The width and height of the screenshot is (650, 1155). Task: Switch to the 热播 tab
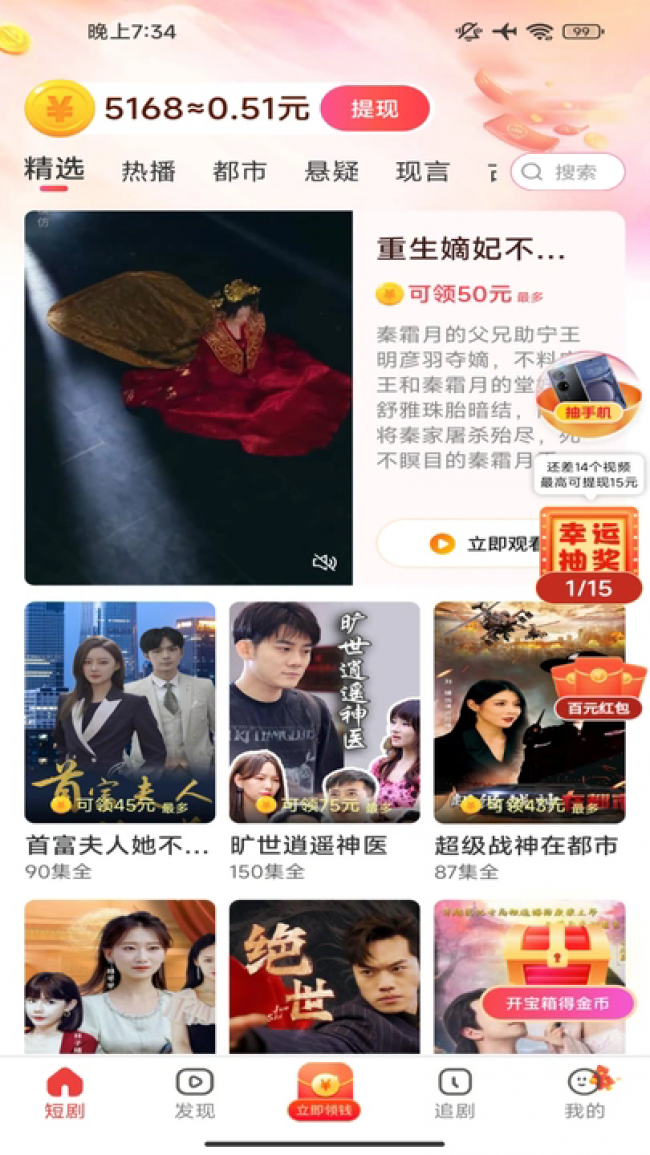click(148, 171)
